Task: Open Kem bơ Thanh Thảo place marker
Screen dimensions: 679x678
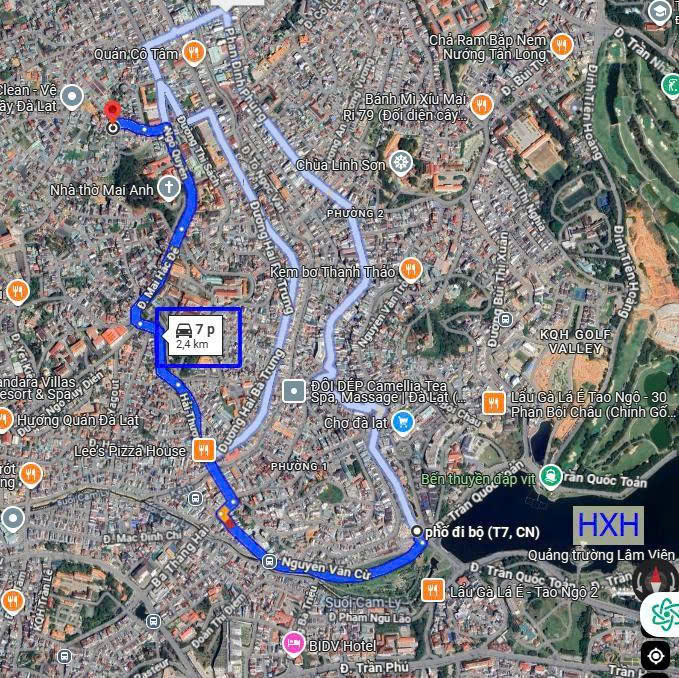Action: 410,270
